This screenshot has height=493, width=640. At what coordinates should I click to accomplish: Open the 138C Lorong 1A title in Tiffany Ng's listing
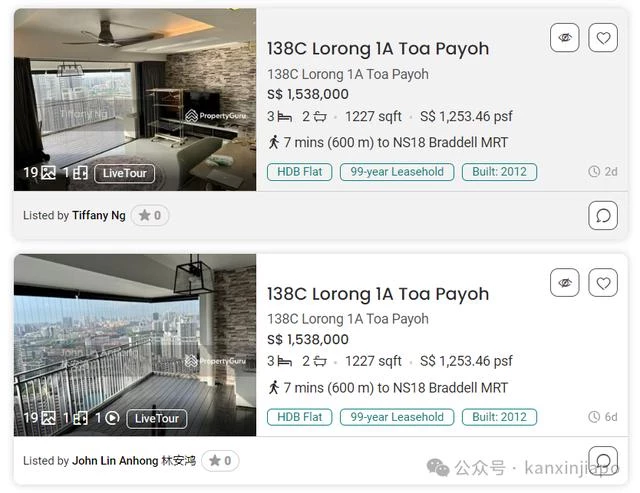pyautogui.click(x=377, y=48)
